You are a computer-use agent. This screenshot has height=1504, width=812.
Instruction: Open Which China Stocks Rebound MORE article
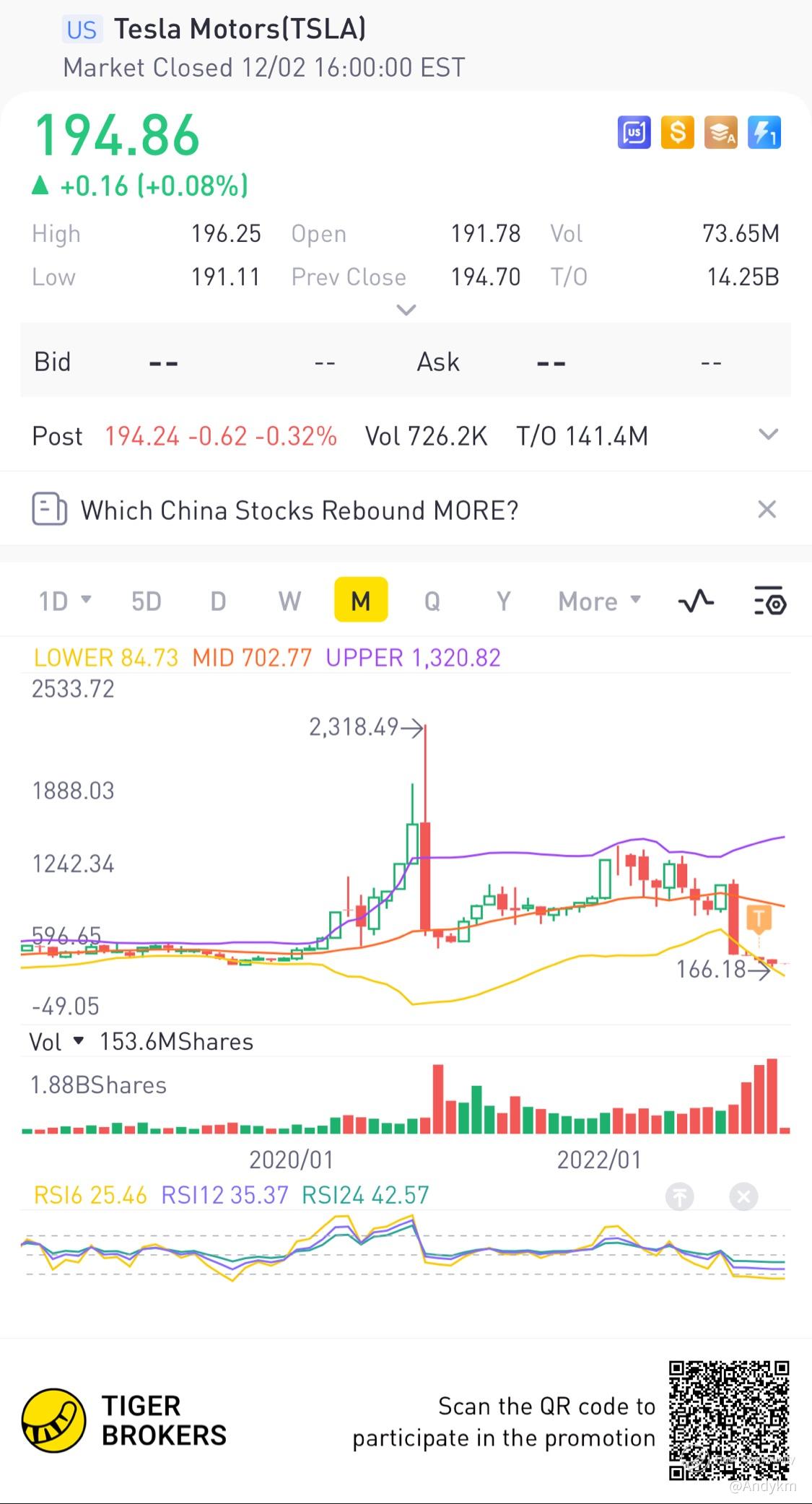(x=300, y=510)
